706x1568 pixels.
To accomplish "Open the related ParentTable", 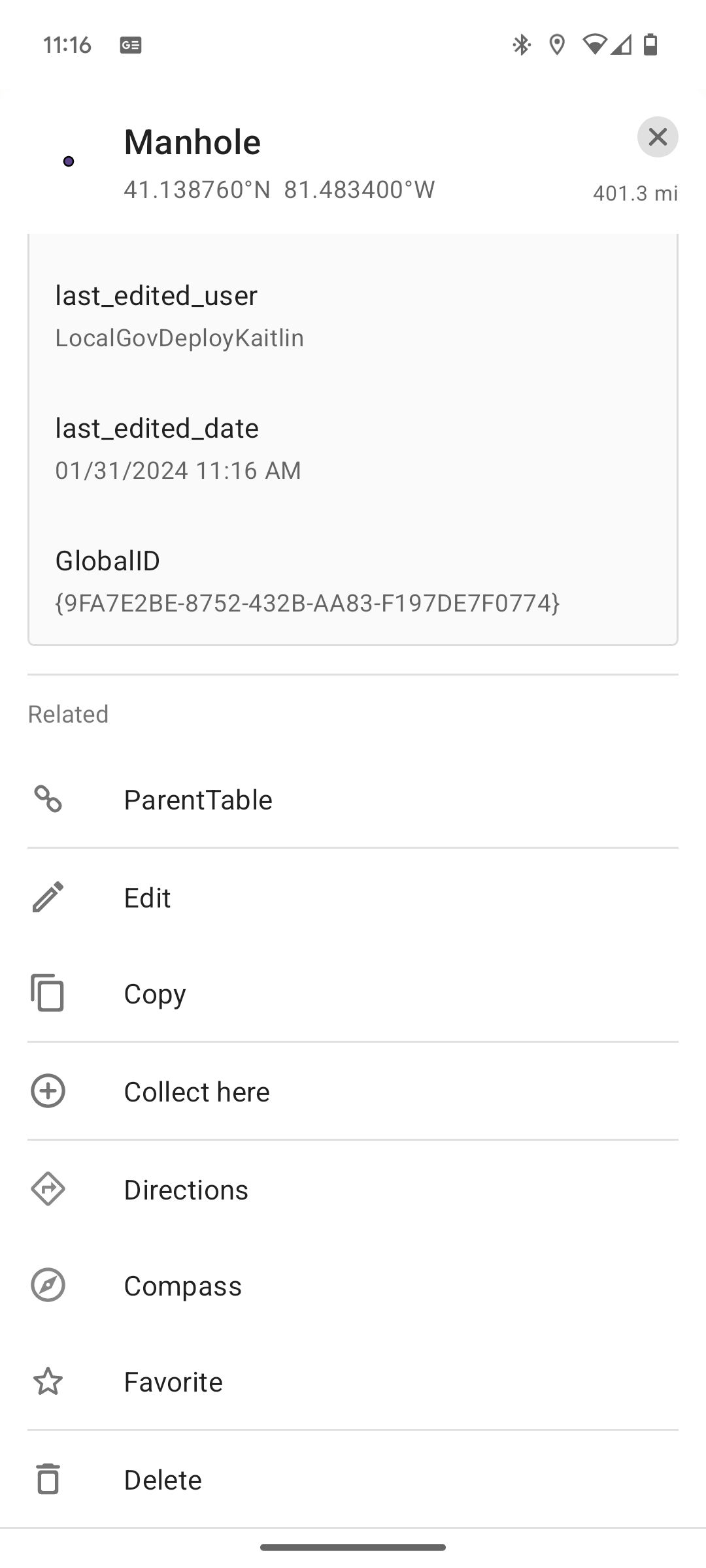I will (197, 800).
